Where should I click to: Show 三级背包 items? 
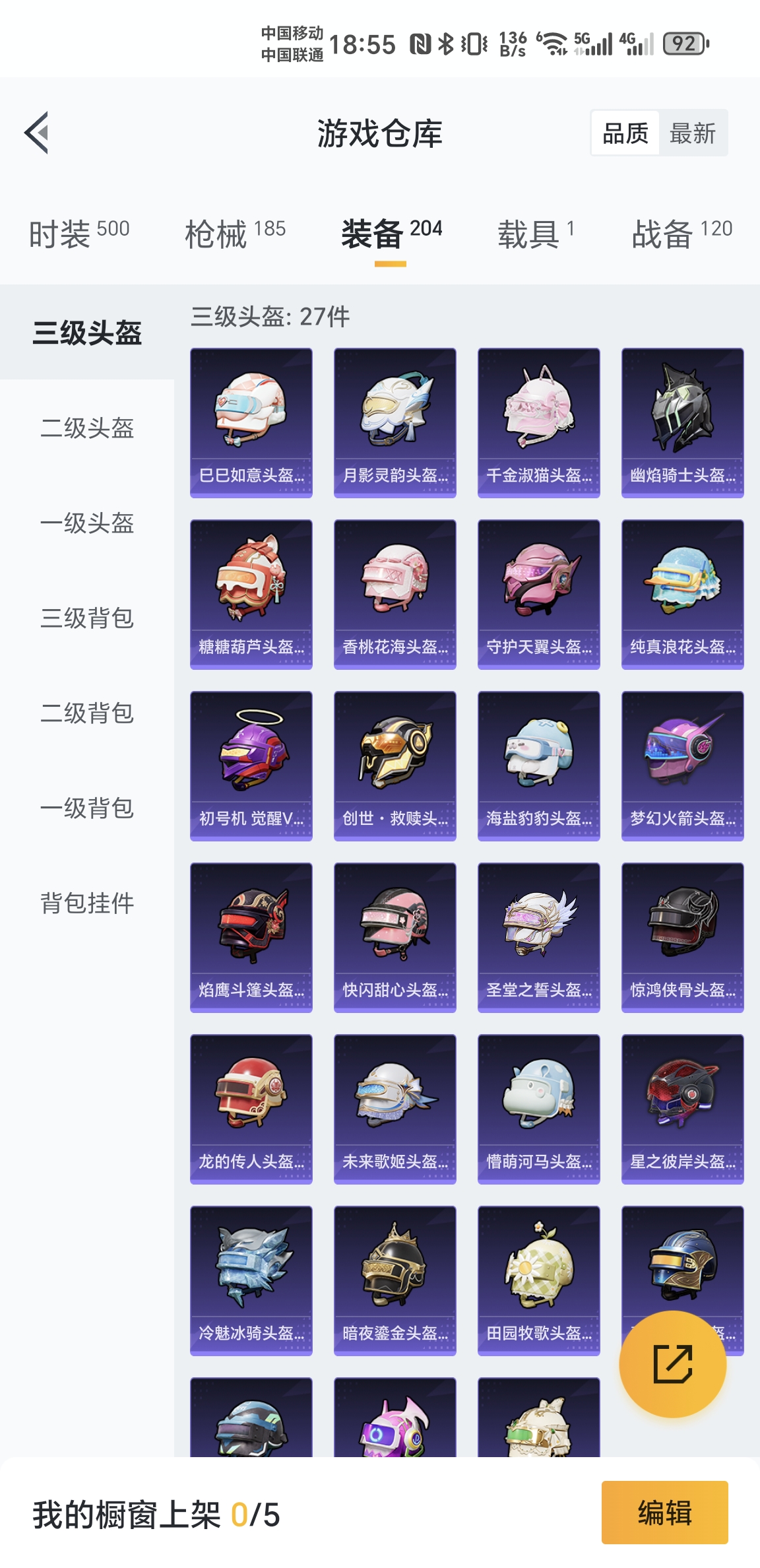pos(87,618)
